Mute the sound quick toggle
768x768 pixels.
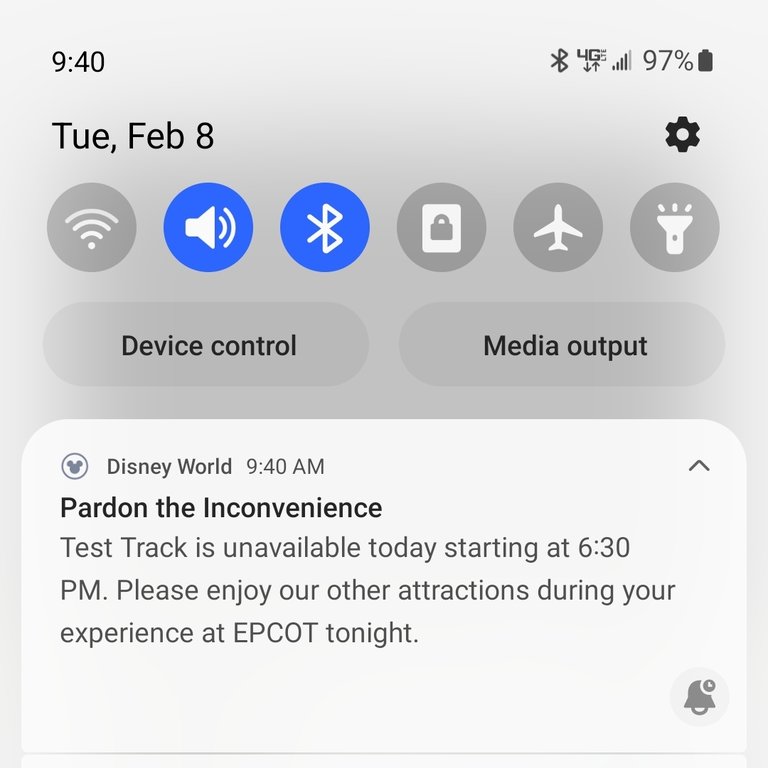pyautogui.click(x=208, y=228)
